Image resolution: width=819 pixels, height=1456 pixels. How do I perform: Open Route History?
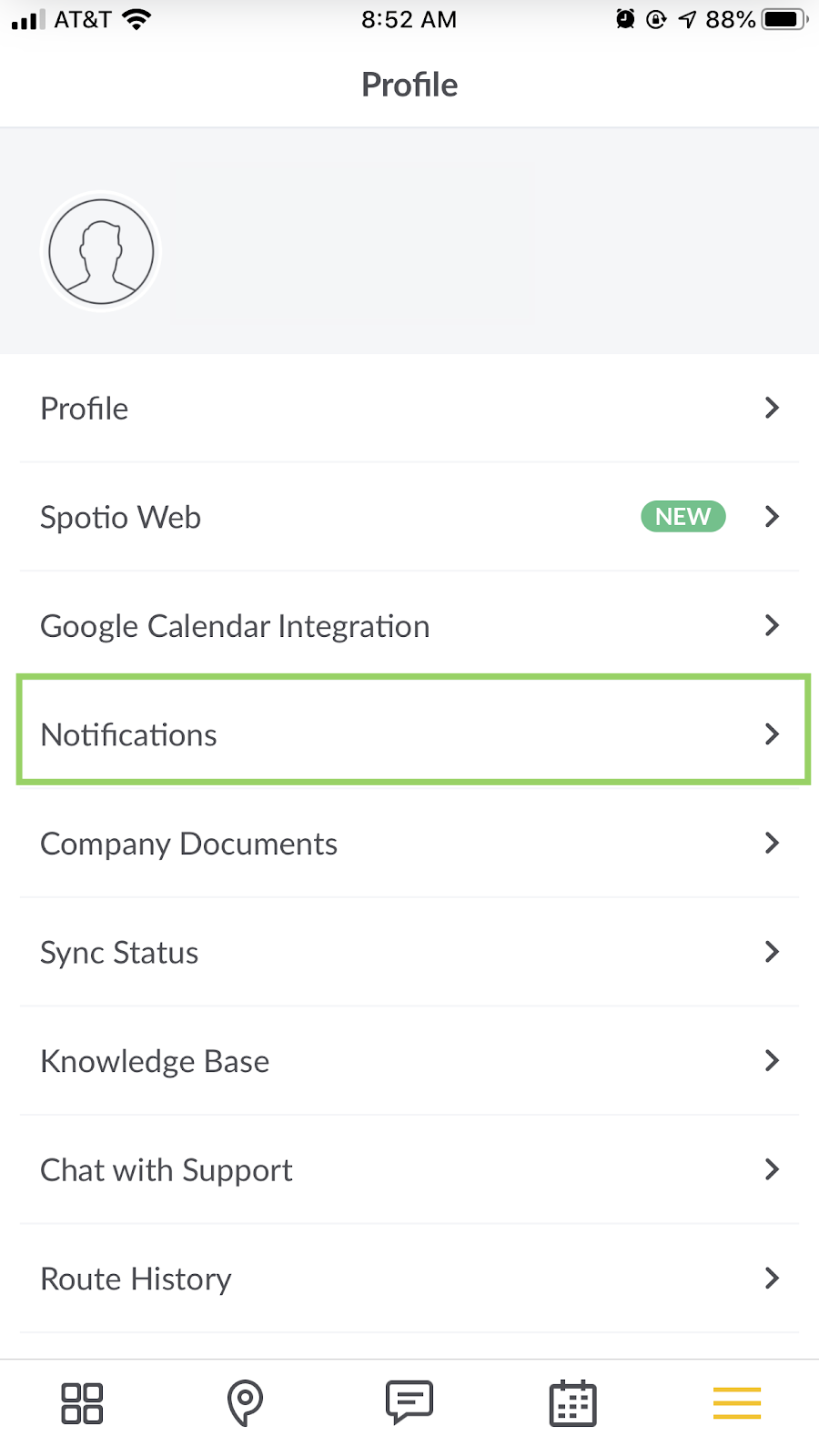pos(409,1279)
